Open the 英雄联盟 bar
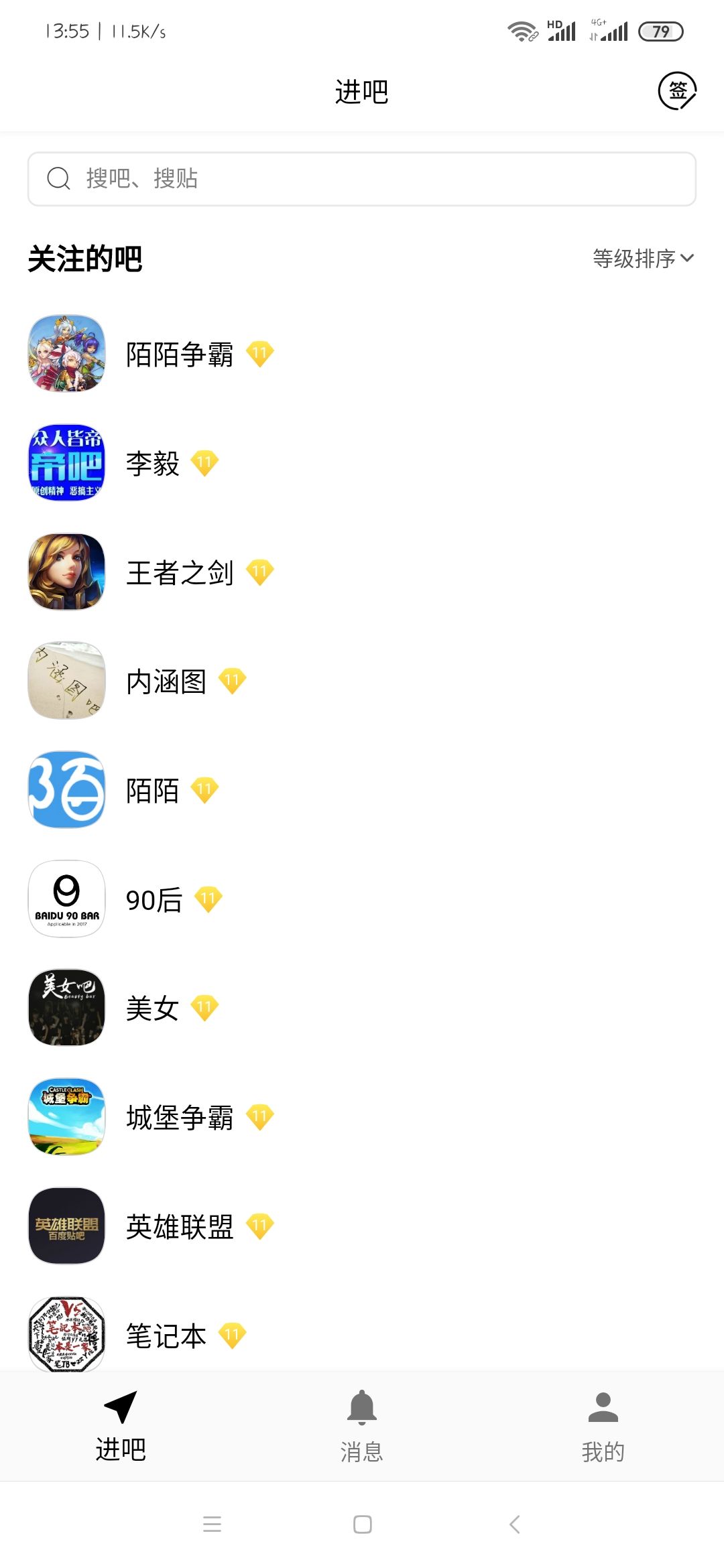This screenshot has height=1568, width=724. click(x=180, y=1227)
